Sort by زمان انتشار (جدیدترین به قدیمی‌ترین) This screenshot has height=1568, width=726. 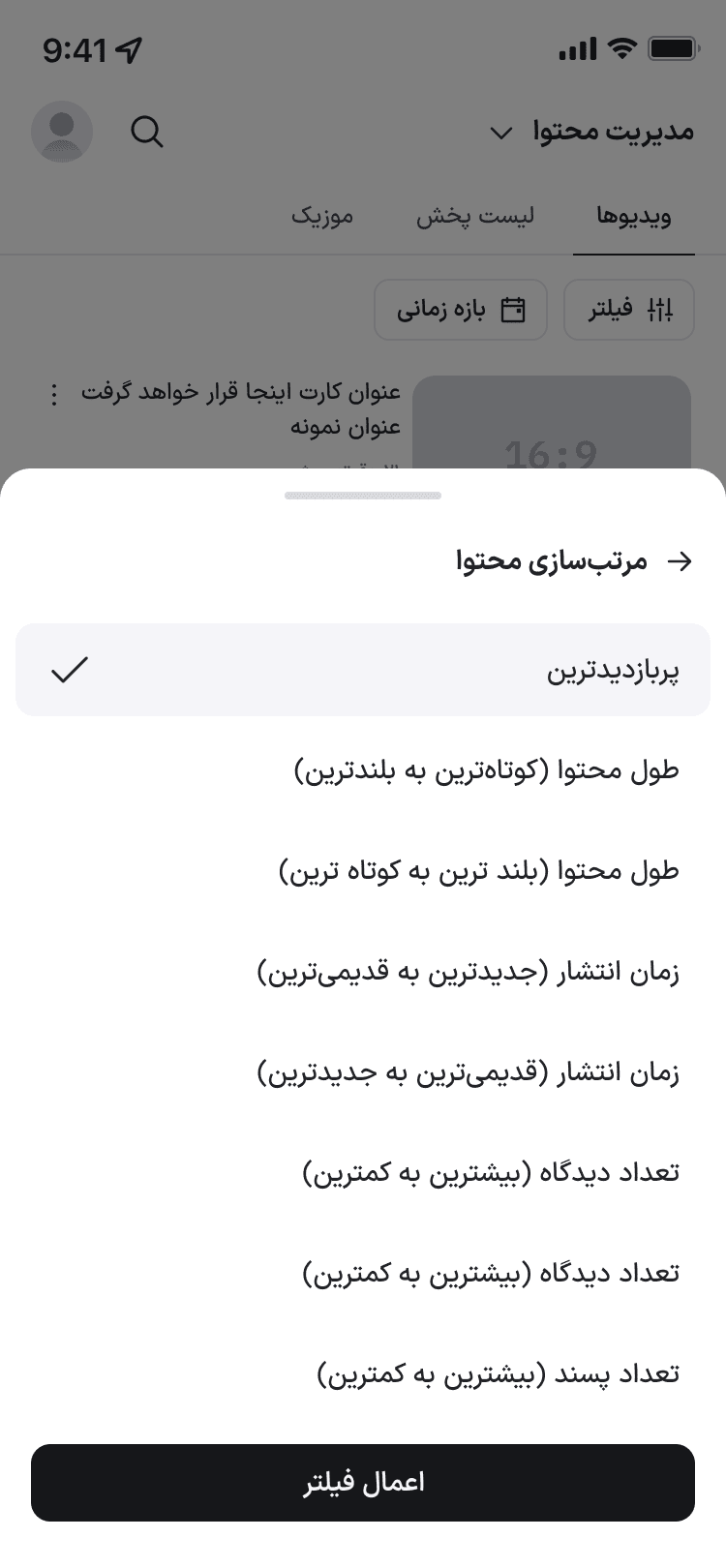363,972
